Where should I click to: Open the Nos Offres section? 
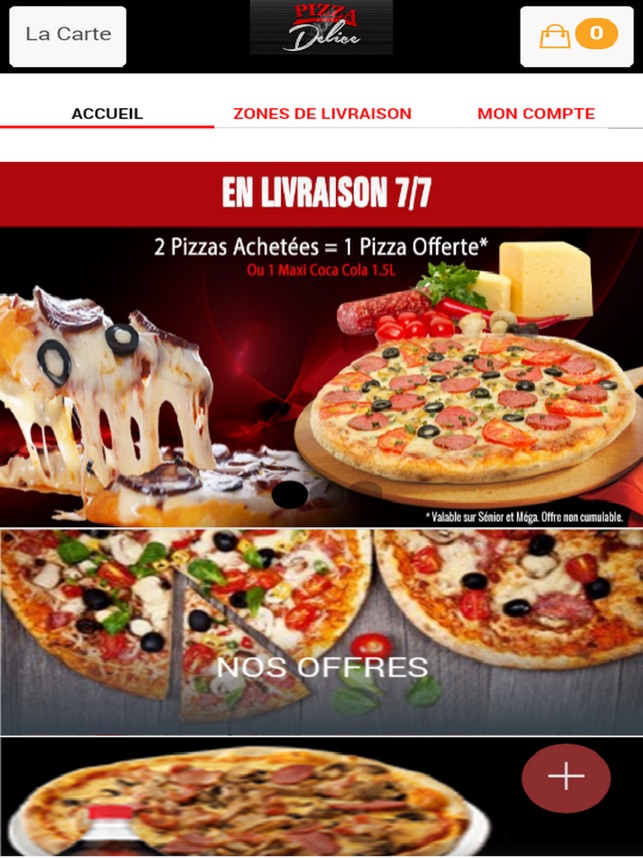pyautogui.click(x=321, y=634)
